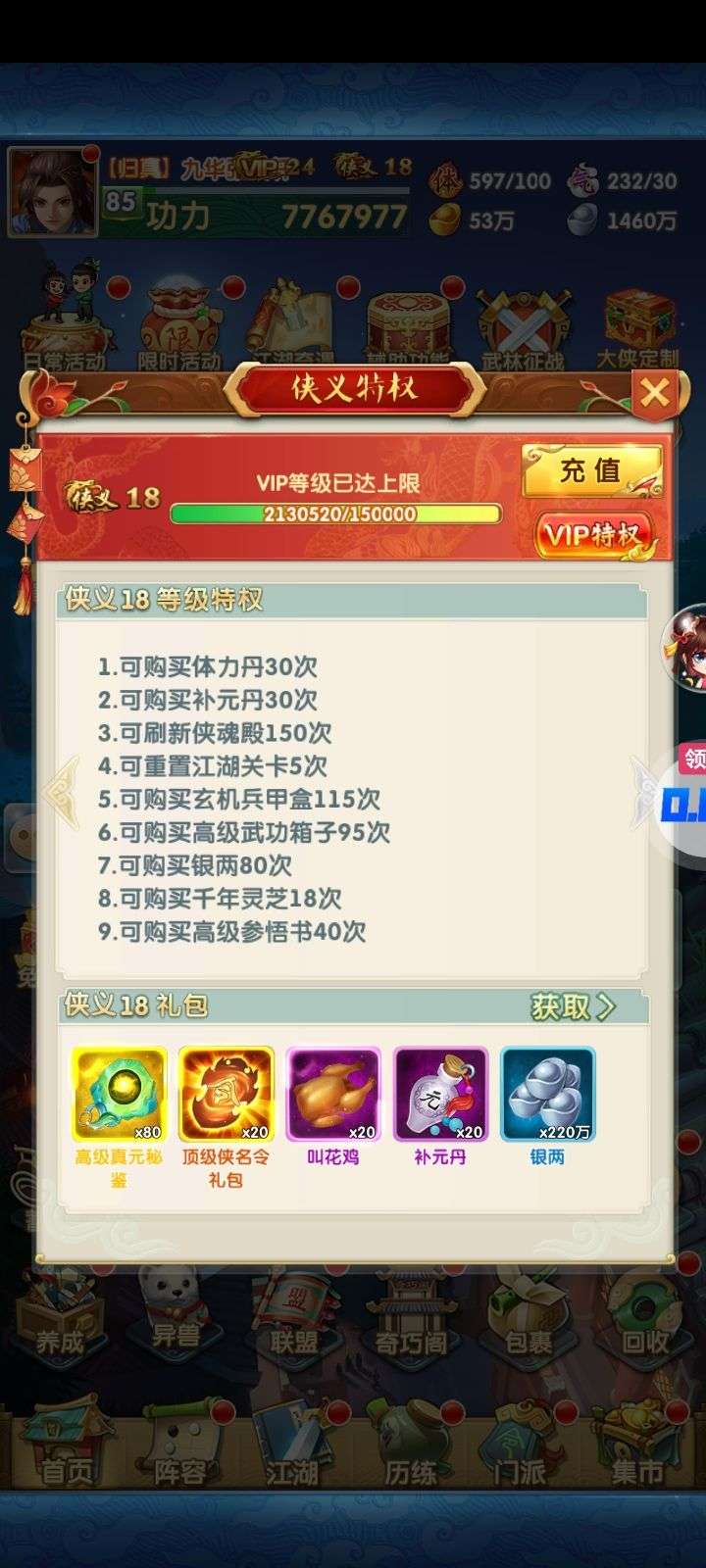706x1568 pixels.
Task: View the 顶级侠名令礼包 reward item
Action: point(226,1095)
